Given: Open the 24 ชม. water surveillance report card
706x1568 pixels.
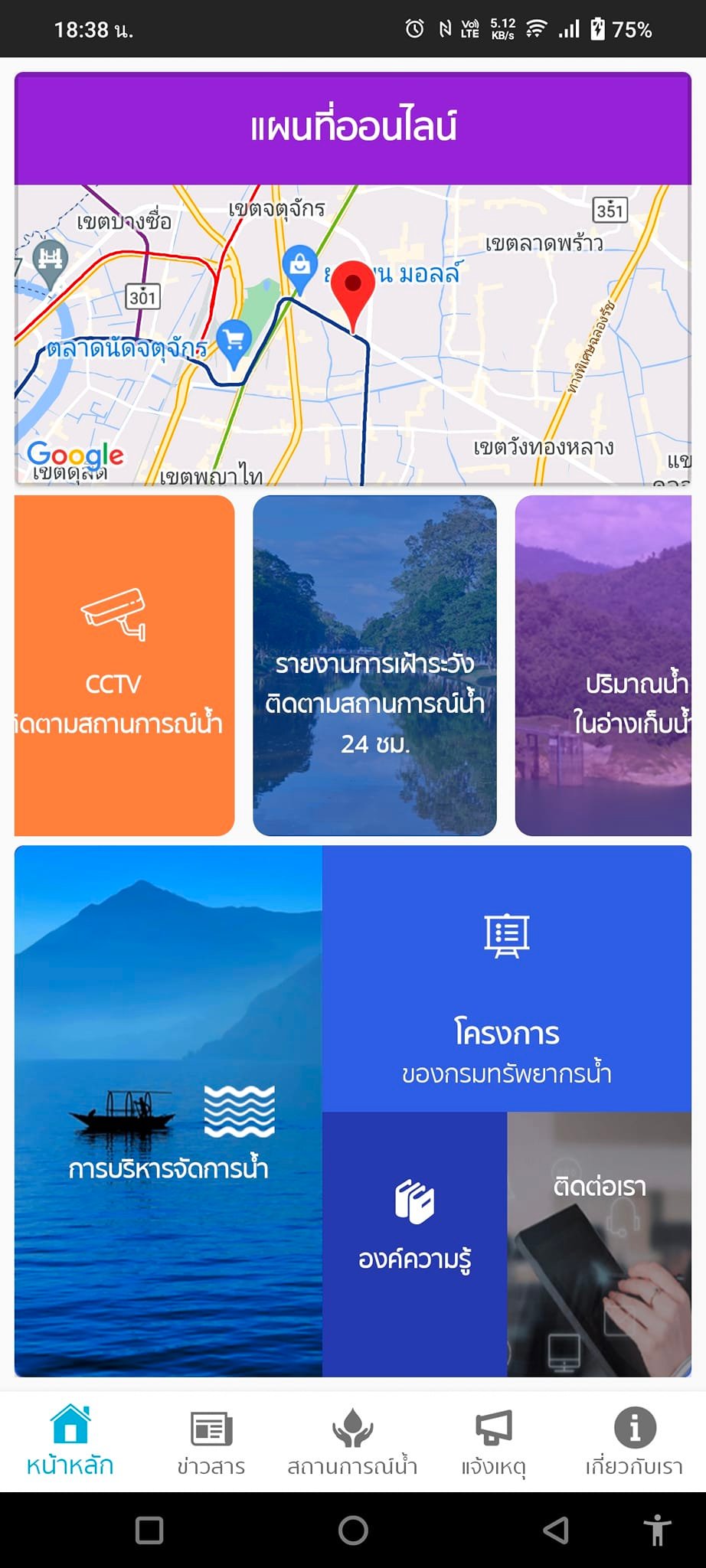Looking at the screenshot, I should pos(374,665).
